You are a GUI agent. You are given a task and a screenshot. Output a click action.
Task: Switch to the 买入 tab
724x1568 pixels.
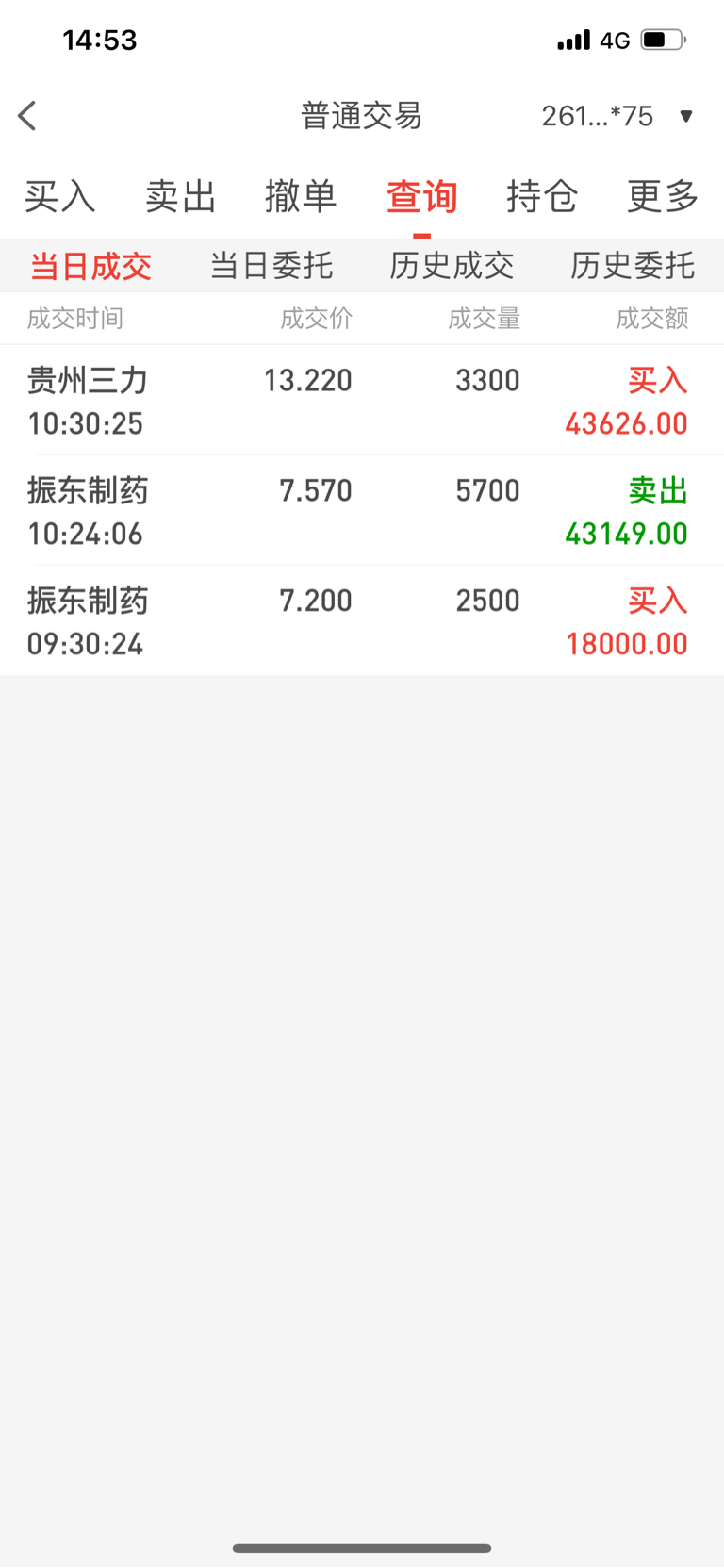click(60, 196)
